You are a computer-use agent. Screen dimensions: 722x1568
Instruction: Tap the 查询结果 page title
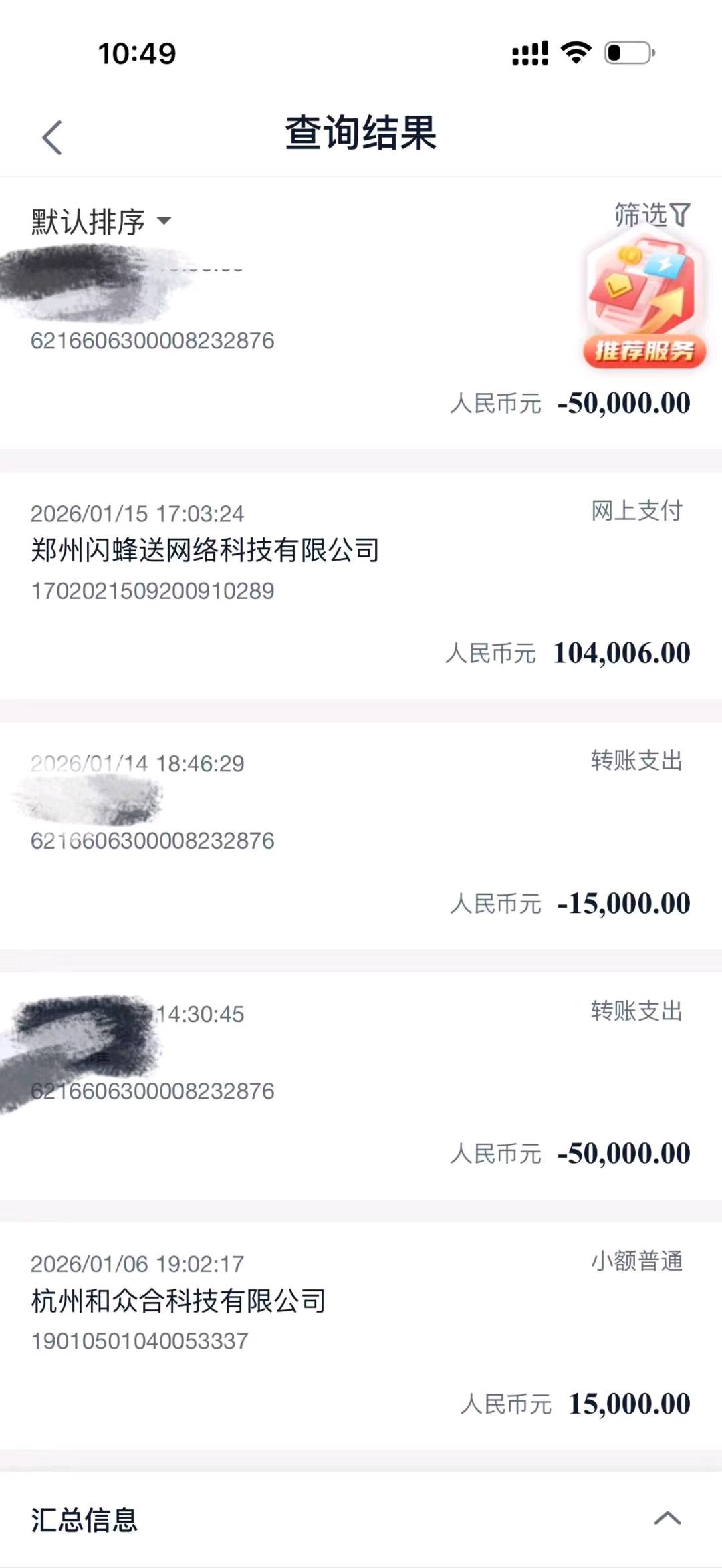tap(361, 132)
